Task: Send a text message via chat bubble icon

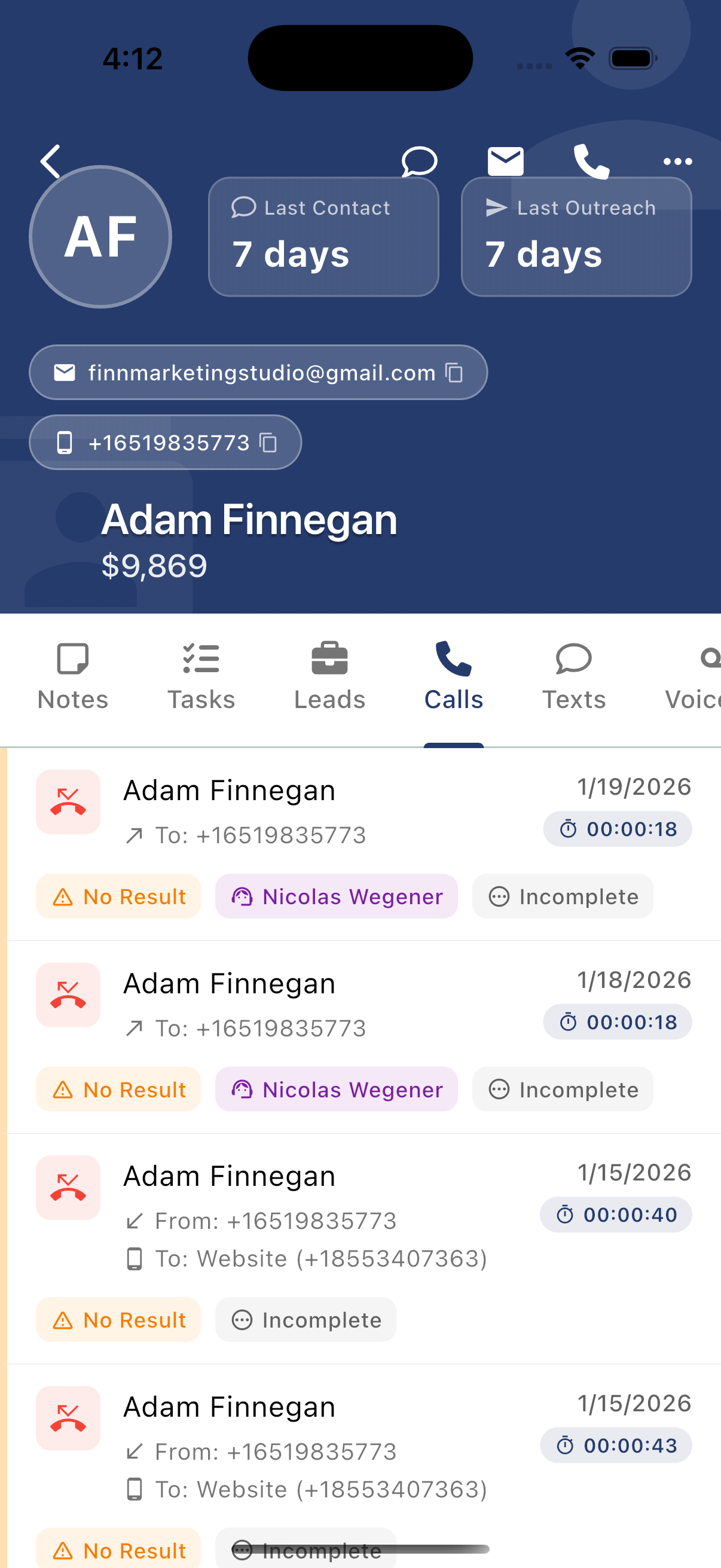Action: click(419, 161)
